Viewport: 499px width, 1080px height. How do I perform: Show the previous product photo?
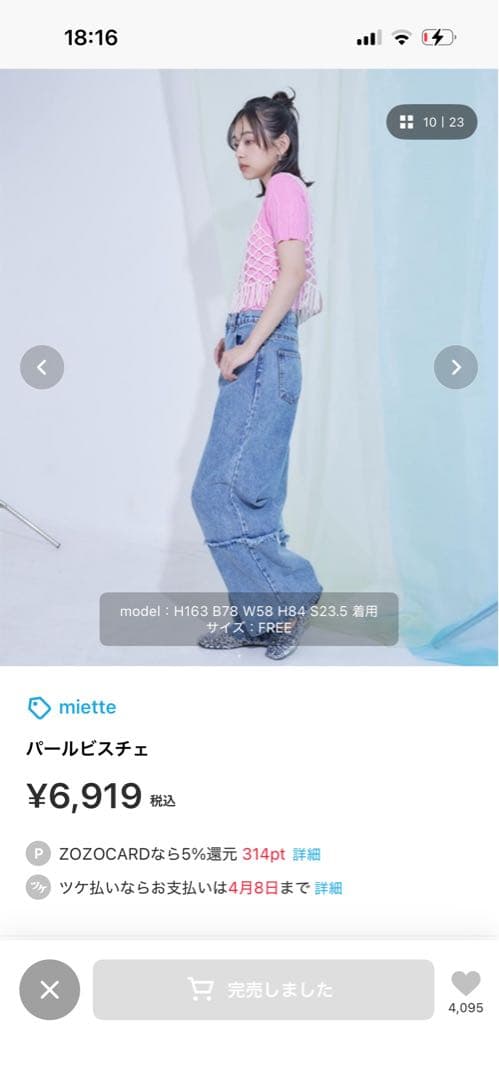click(42, 367)
